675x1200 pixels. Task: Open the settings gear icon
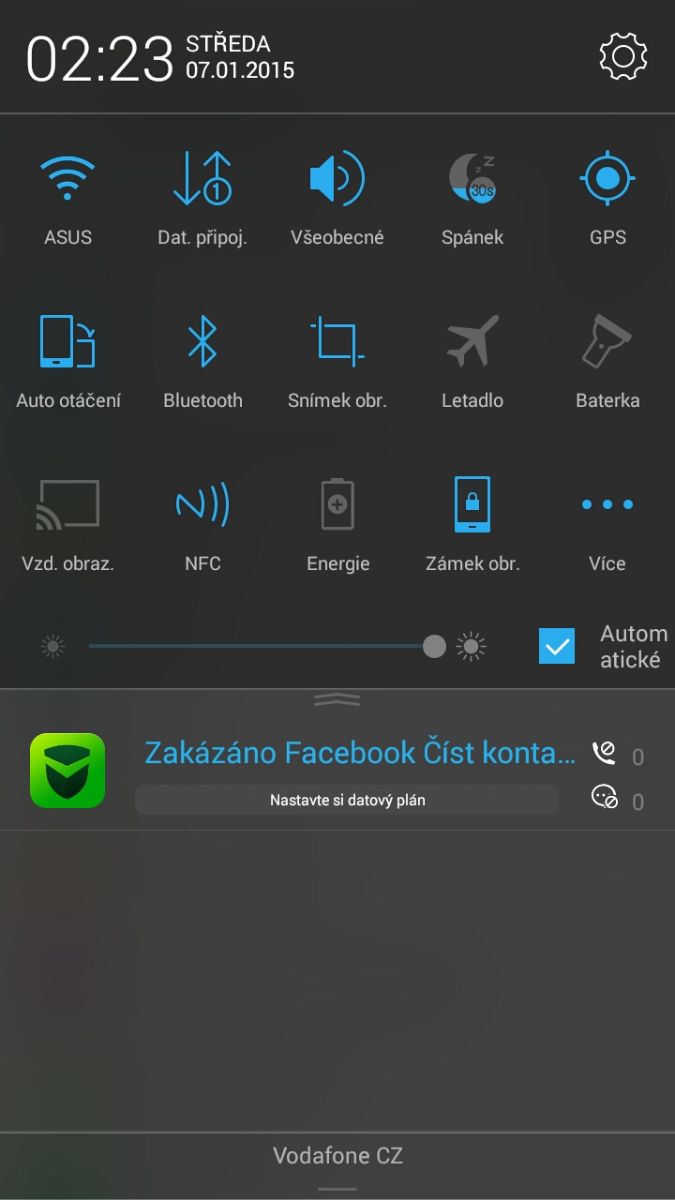pyautogui.click(x=623, y=57)
